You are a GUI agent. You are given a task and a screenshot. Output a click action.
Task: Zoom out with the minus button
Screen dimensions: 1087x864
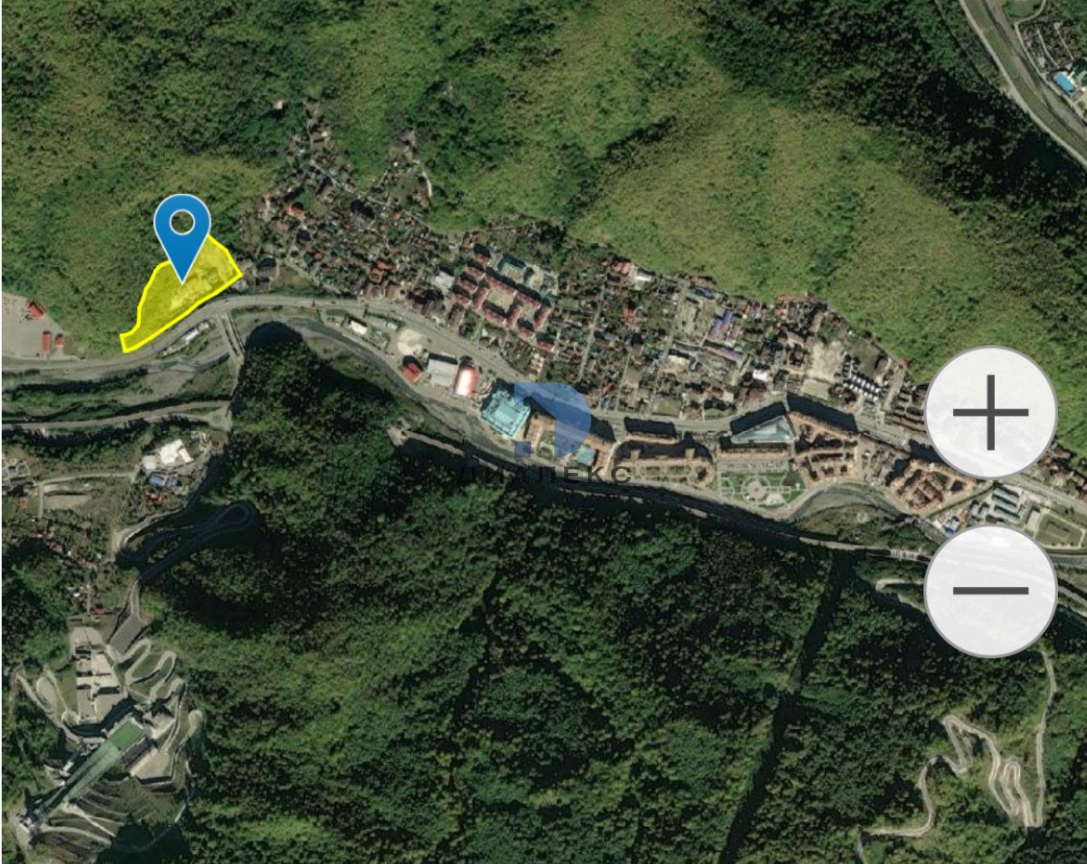990,590
